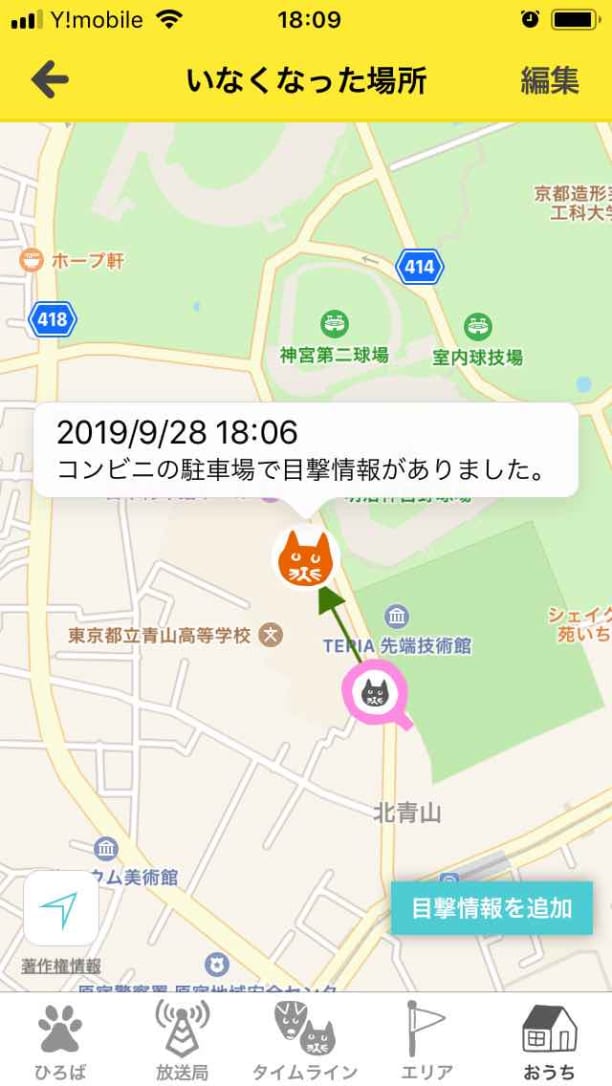Tap 編集 to edit the location

pyautogui.click(x=549, y=80)
